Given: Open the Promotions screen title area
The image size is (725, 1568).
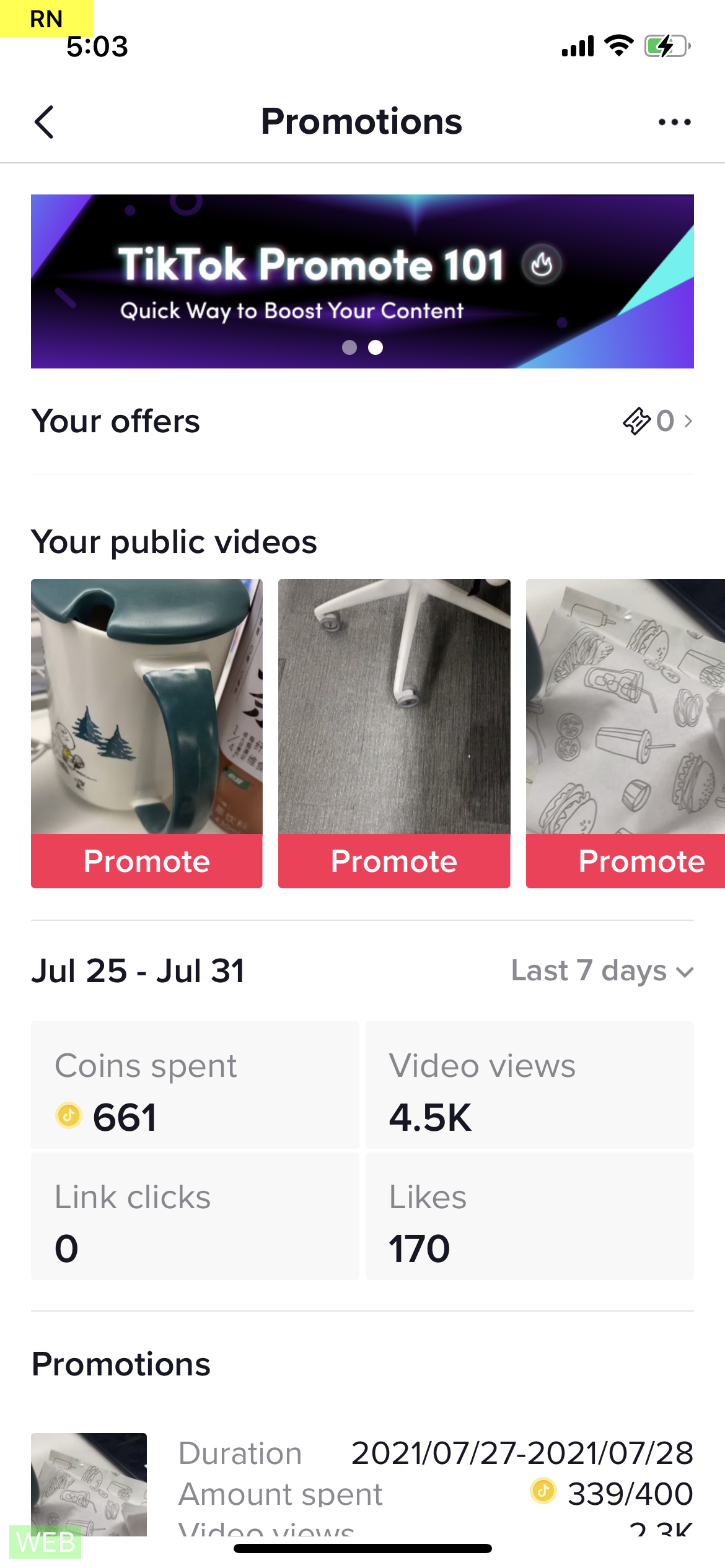Looking at the screenshot, I should pyautogui.click(x=362, y=121).
